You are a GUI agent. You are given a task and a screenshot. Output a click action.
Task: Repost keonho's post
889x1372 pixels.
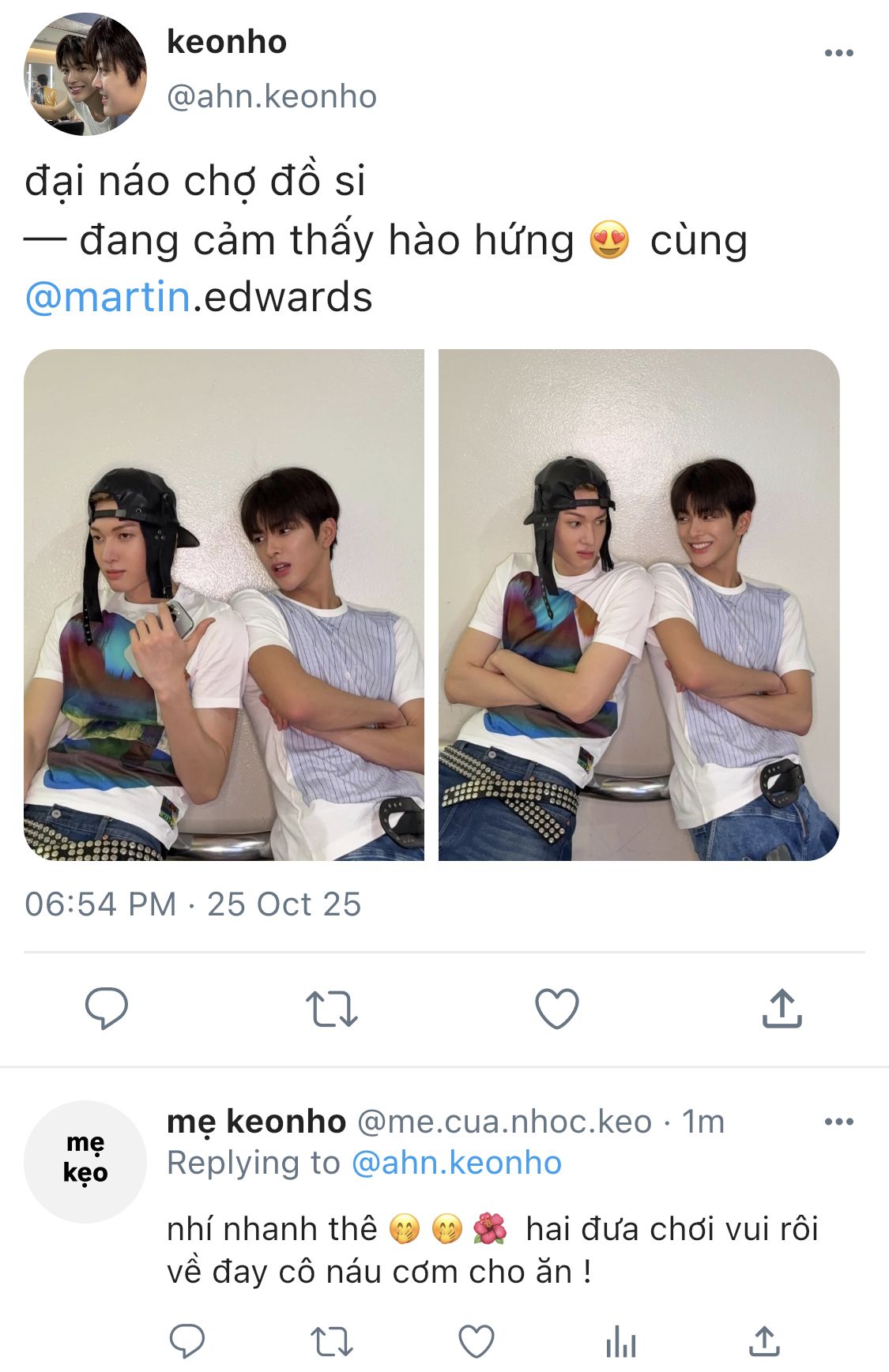(331, 1008)
